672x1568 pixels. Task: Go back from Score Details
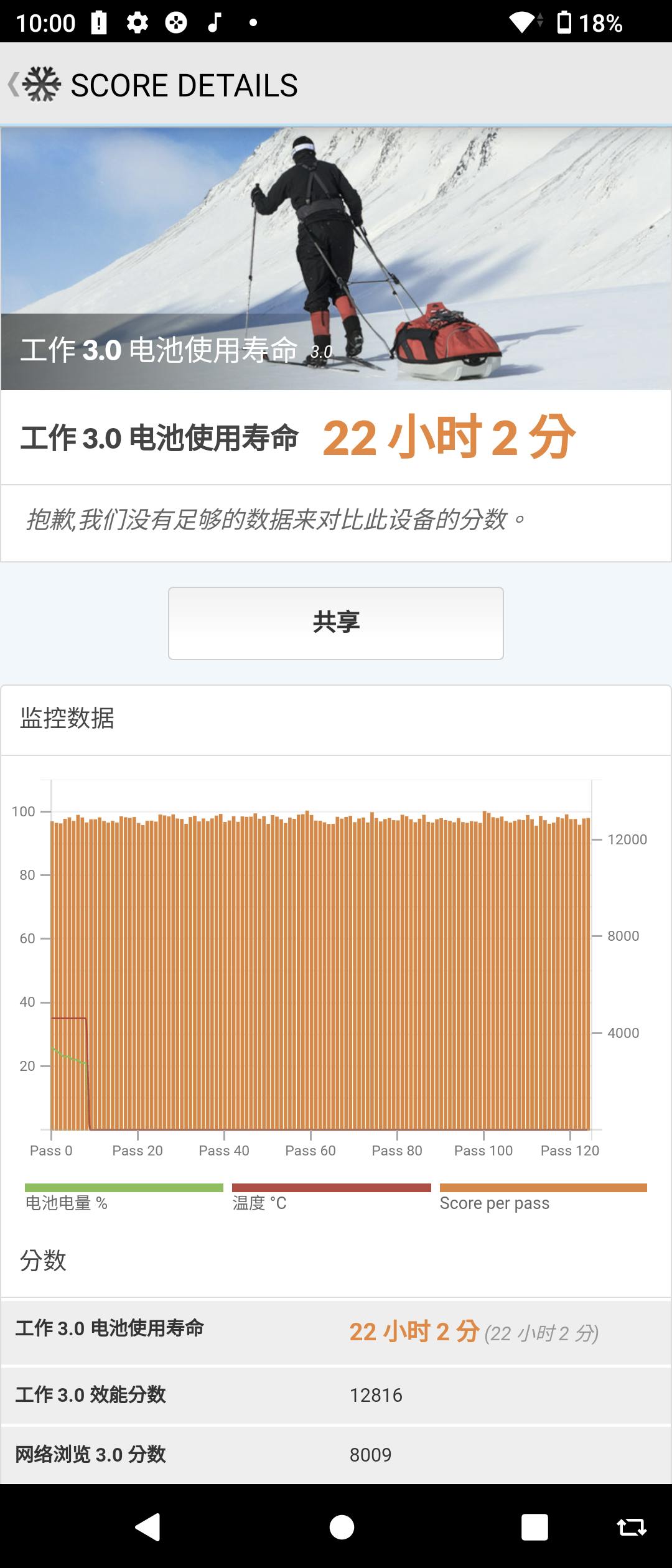coord(14,85)
